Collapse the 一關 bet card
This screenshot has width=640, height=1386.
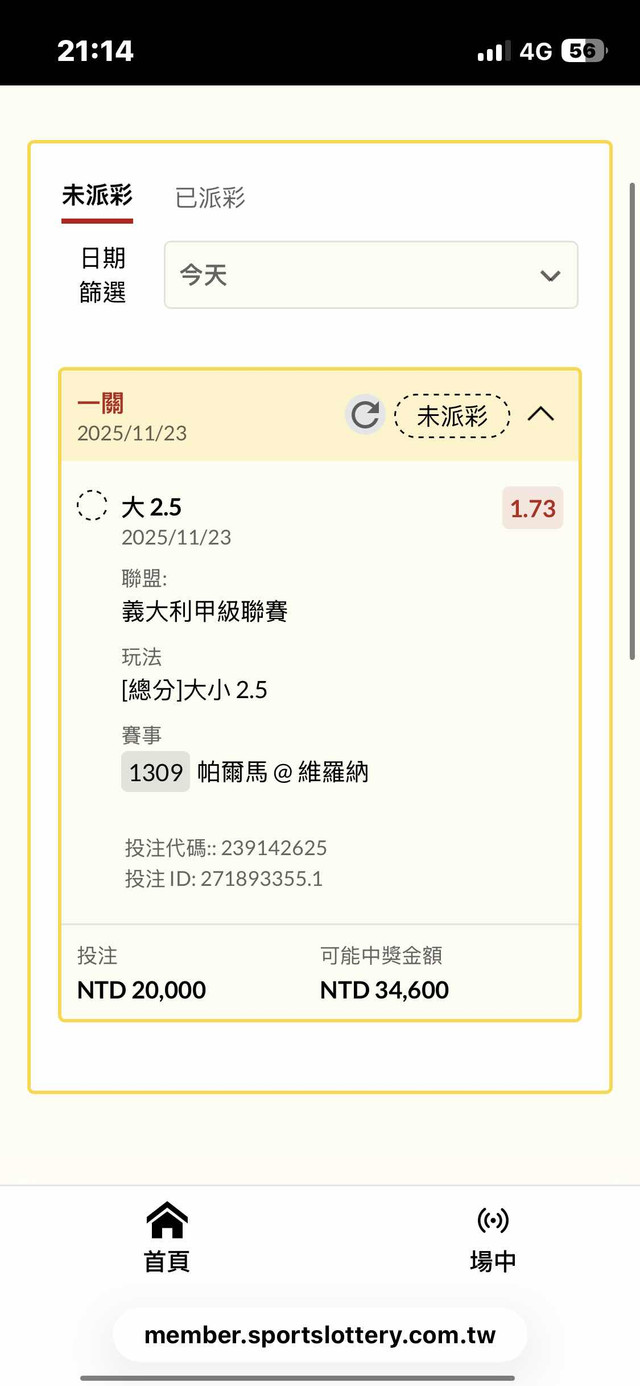(540, 414)
